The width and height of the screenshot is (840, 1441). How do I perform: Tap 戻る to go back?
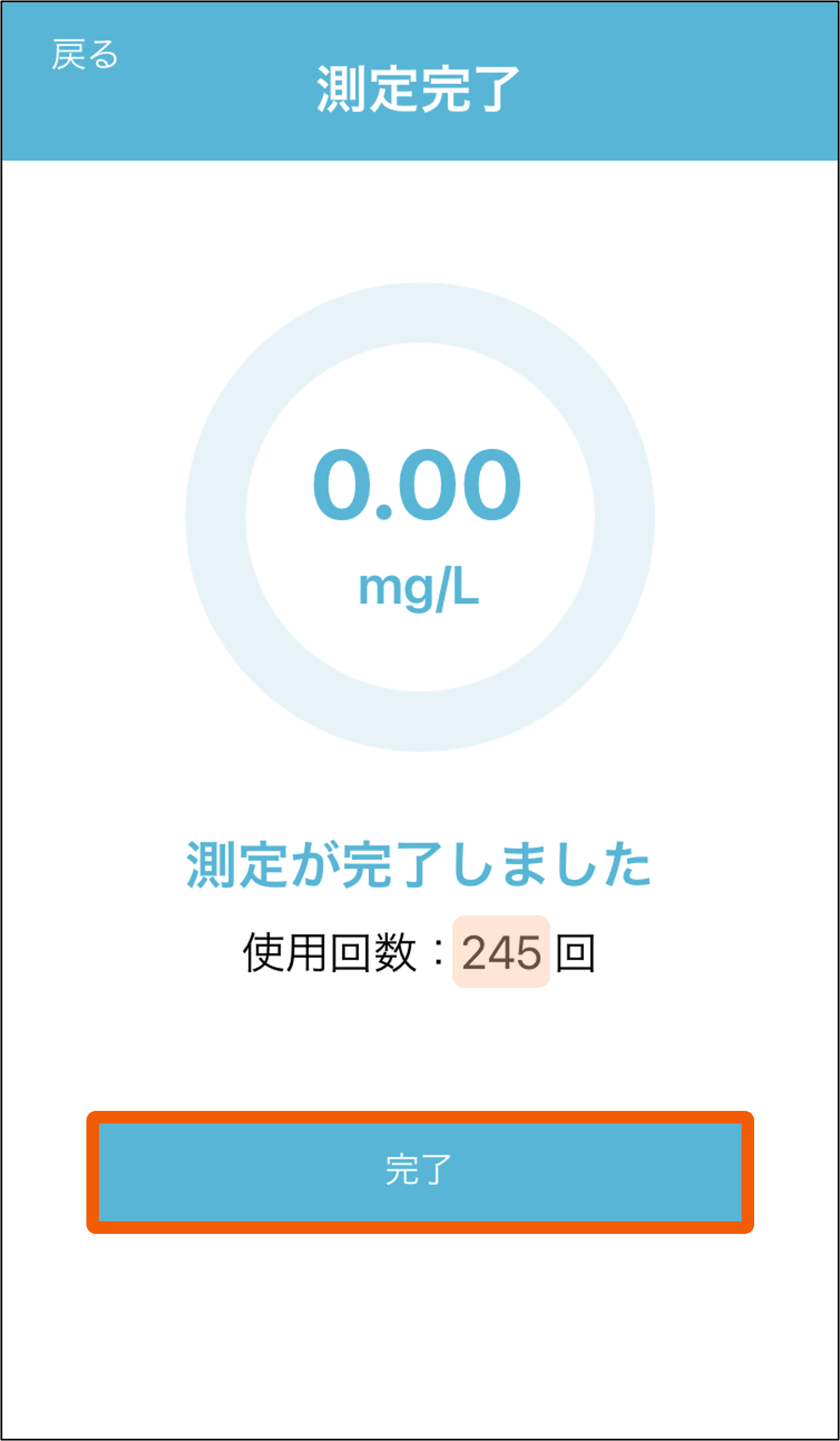85,55
